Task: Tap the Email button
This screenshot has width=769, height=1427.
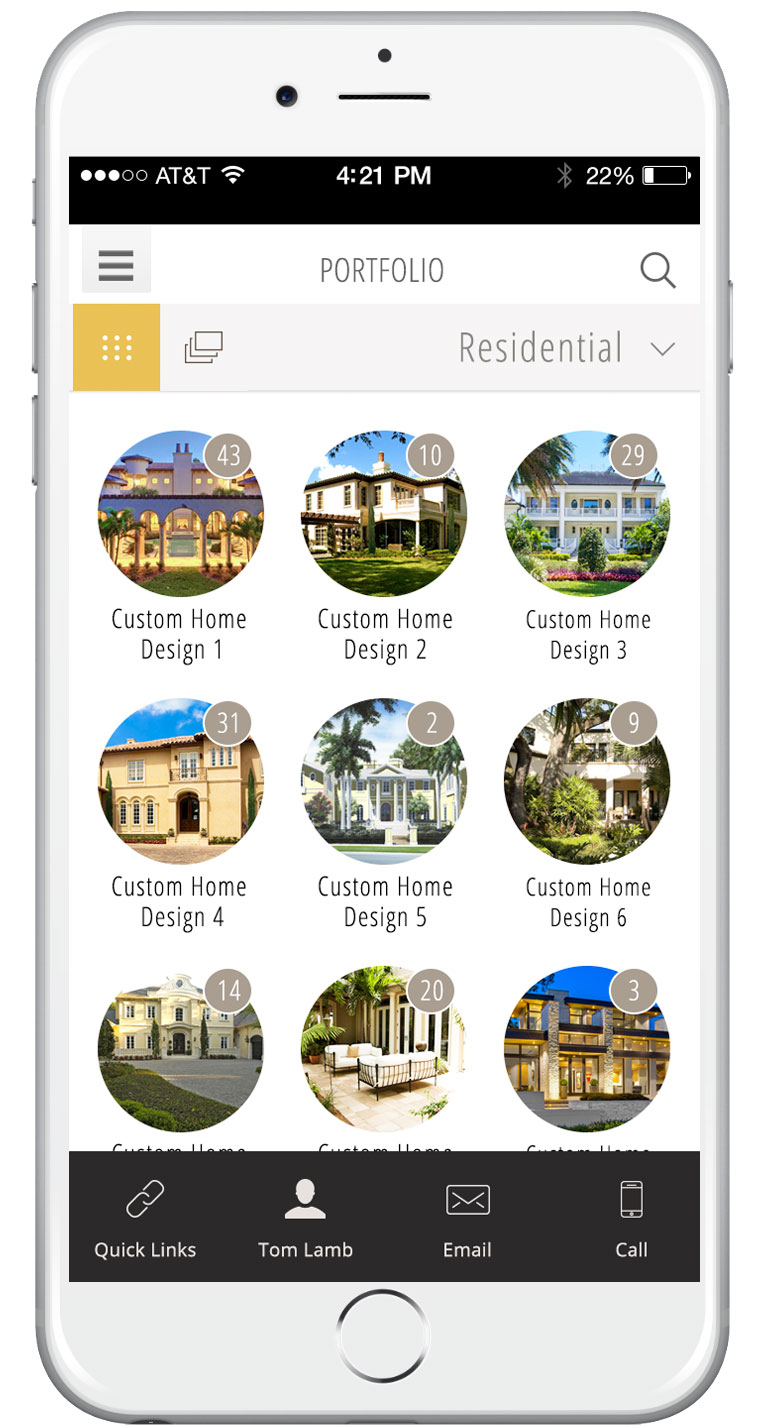Action: (x=467, y=1218)
